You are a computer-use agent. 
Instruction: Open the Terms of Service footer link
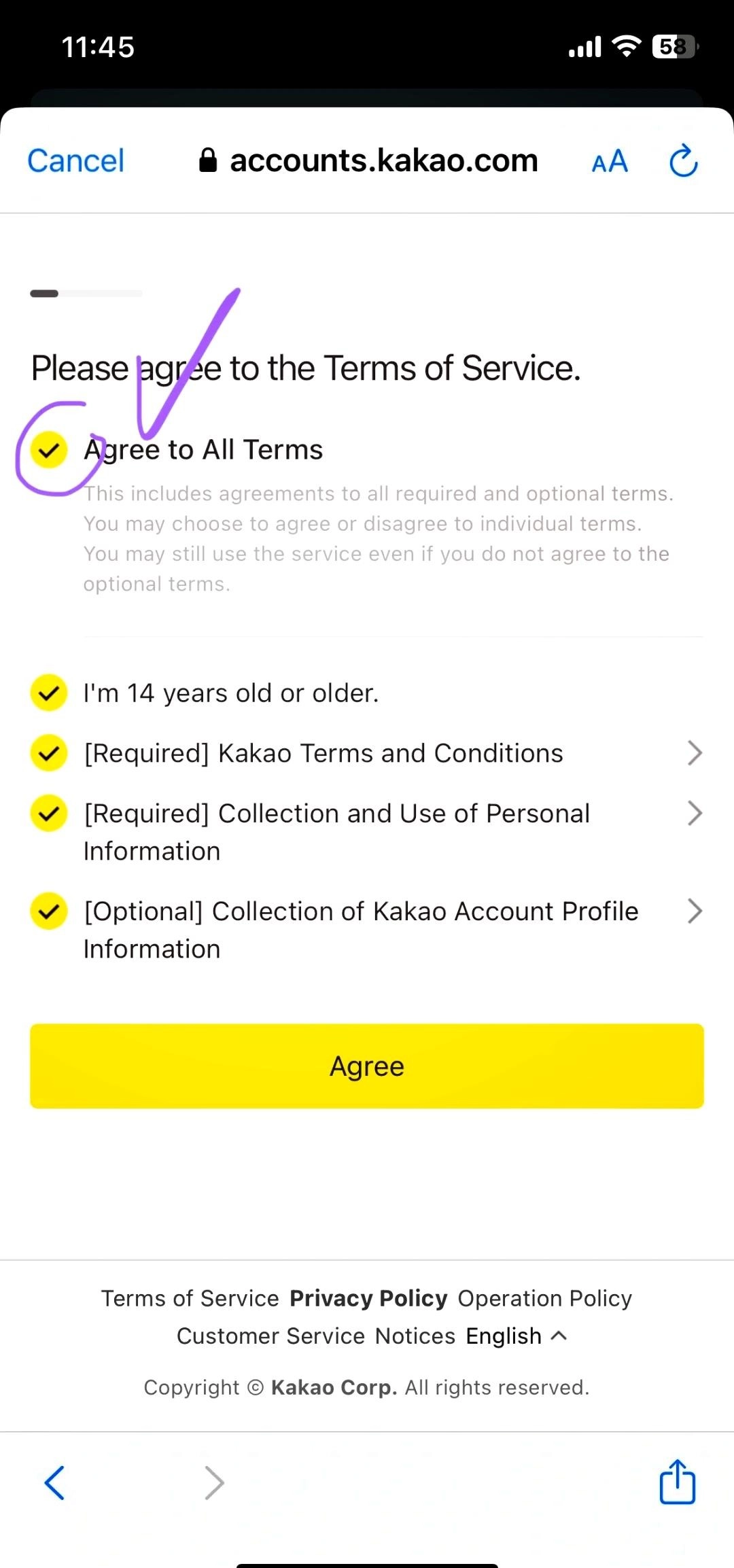(x=190, y=1299)
